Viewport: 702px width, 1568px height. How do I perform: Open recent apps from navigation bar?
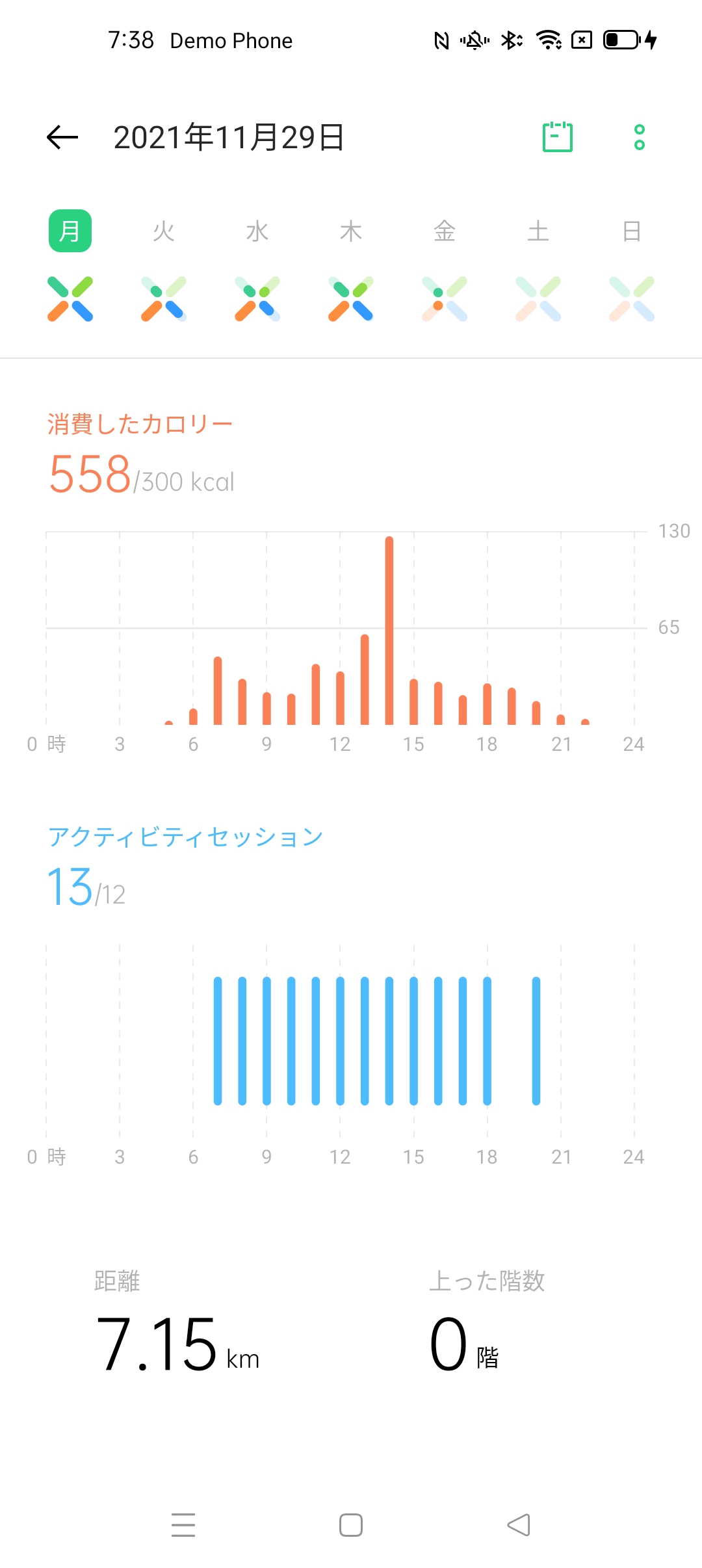pos(183,1525)
